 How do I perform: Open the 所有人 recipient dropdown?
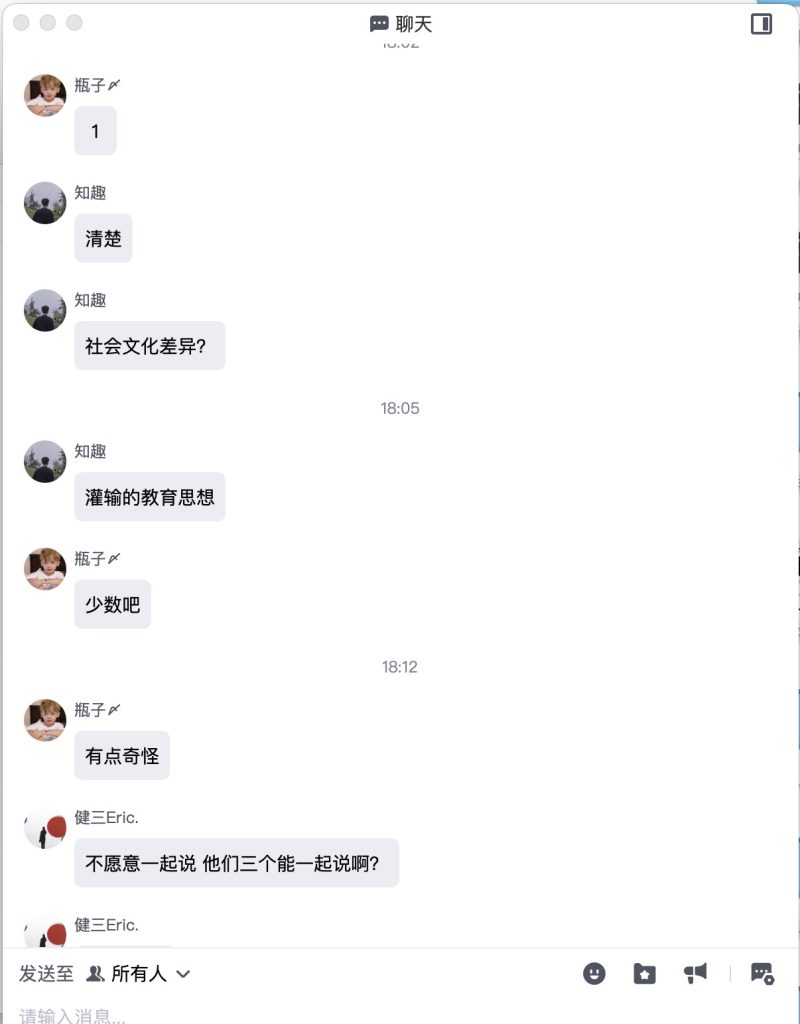click(139, 973)
